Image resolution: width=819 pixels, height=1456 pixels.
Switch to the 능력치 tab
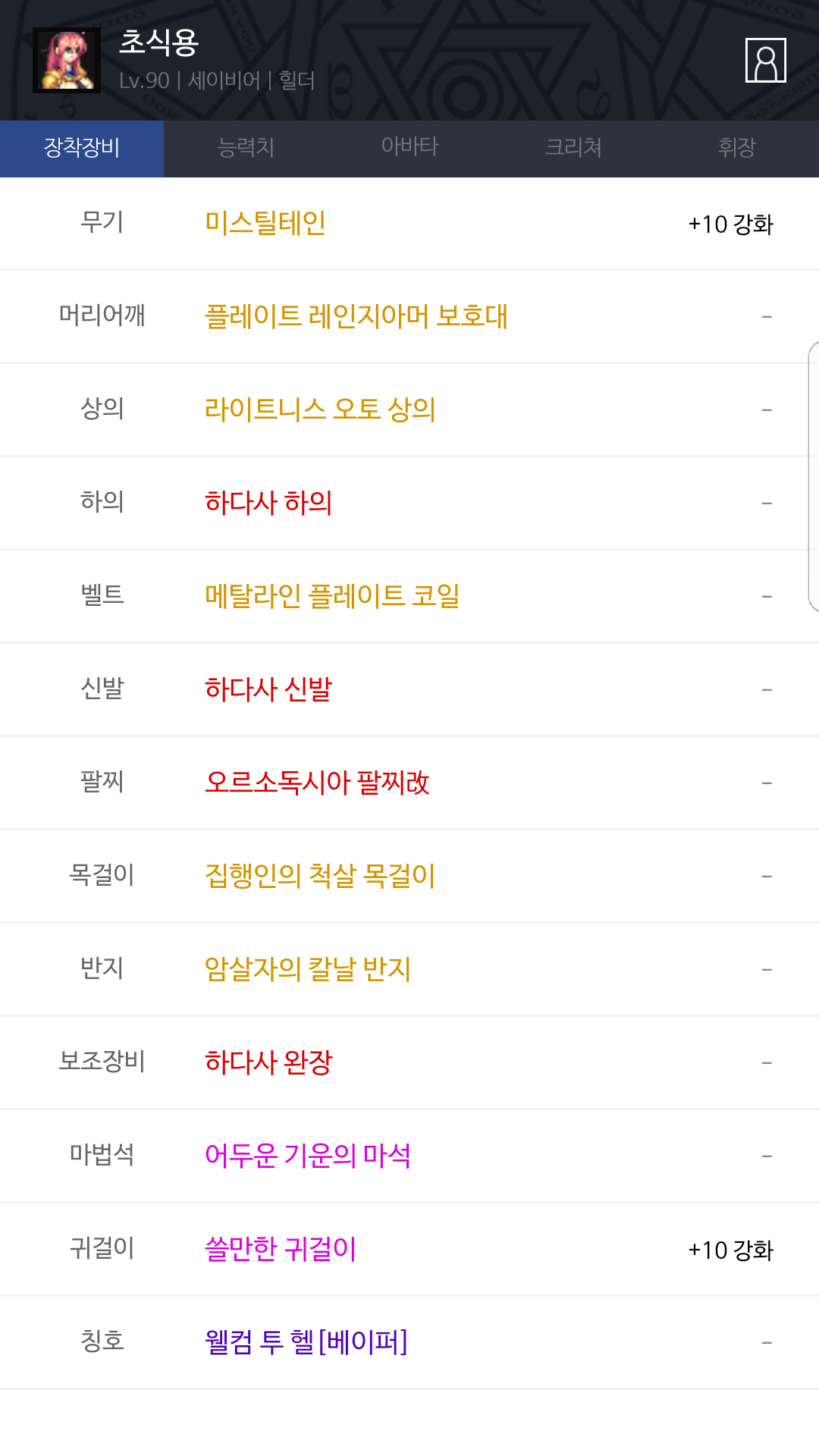246,149
